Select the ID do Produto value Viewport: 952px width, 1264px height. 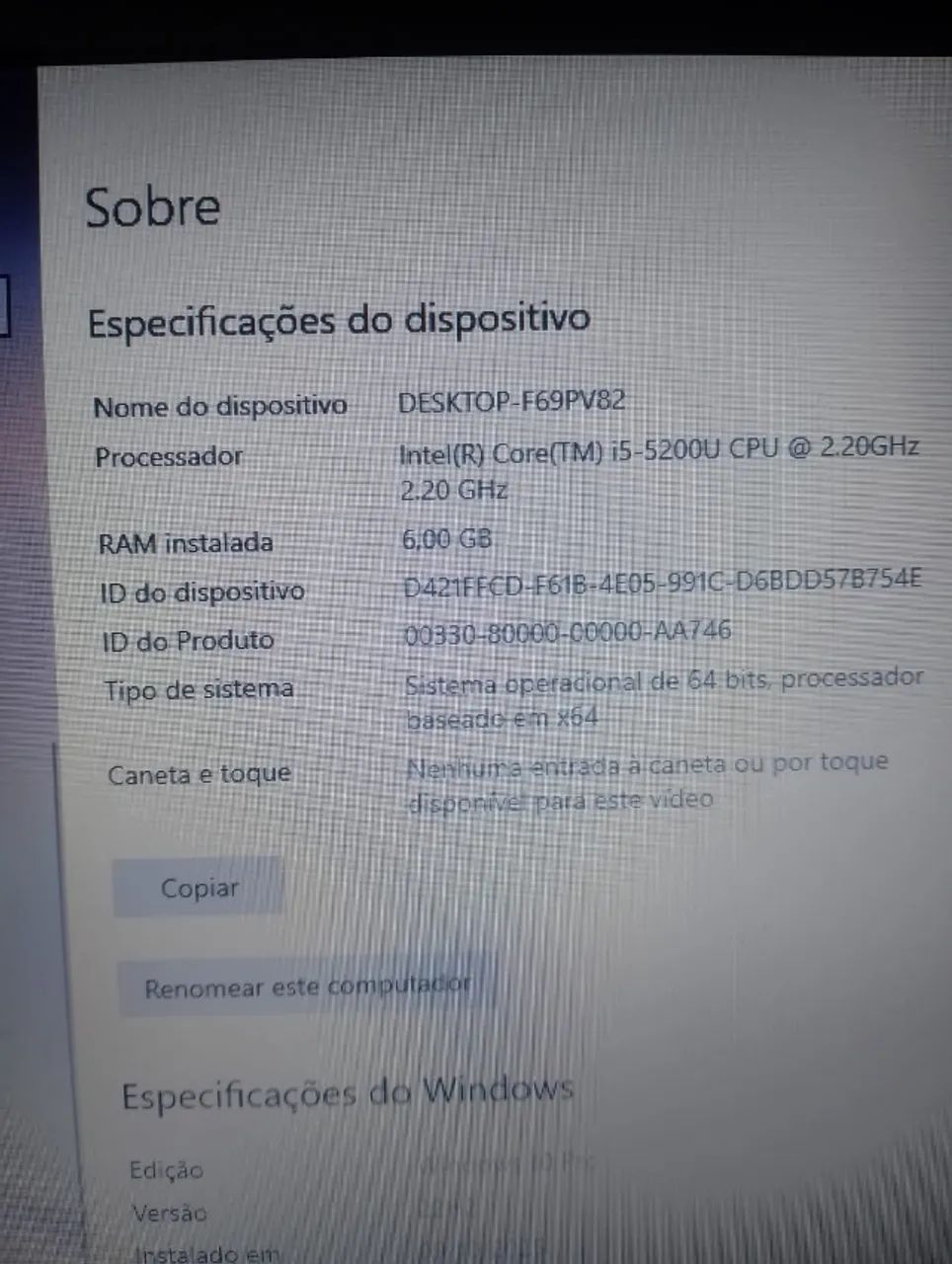click(x=564, y=632)
